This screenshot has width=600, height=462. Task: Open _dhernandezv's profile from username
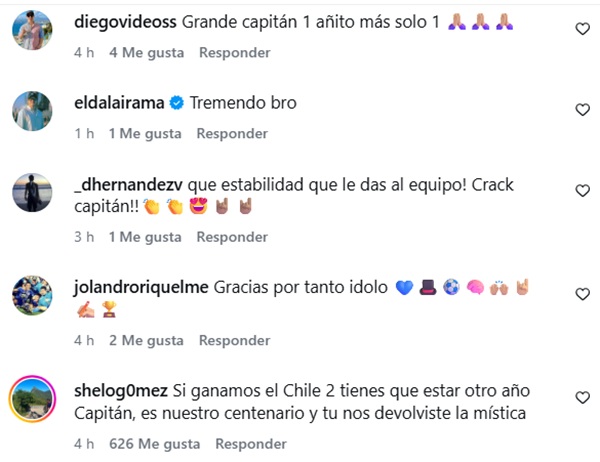[x=128, y=185]
